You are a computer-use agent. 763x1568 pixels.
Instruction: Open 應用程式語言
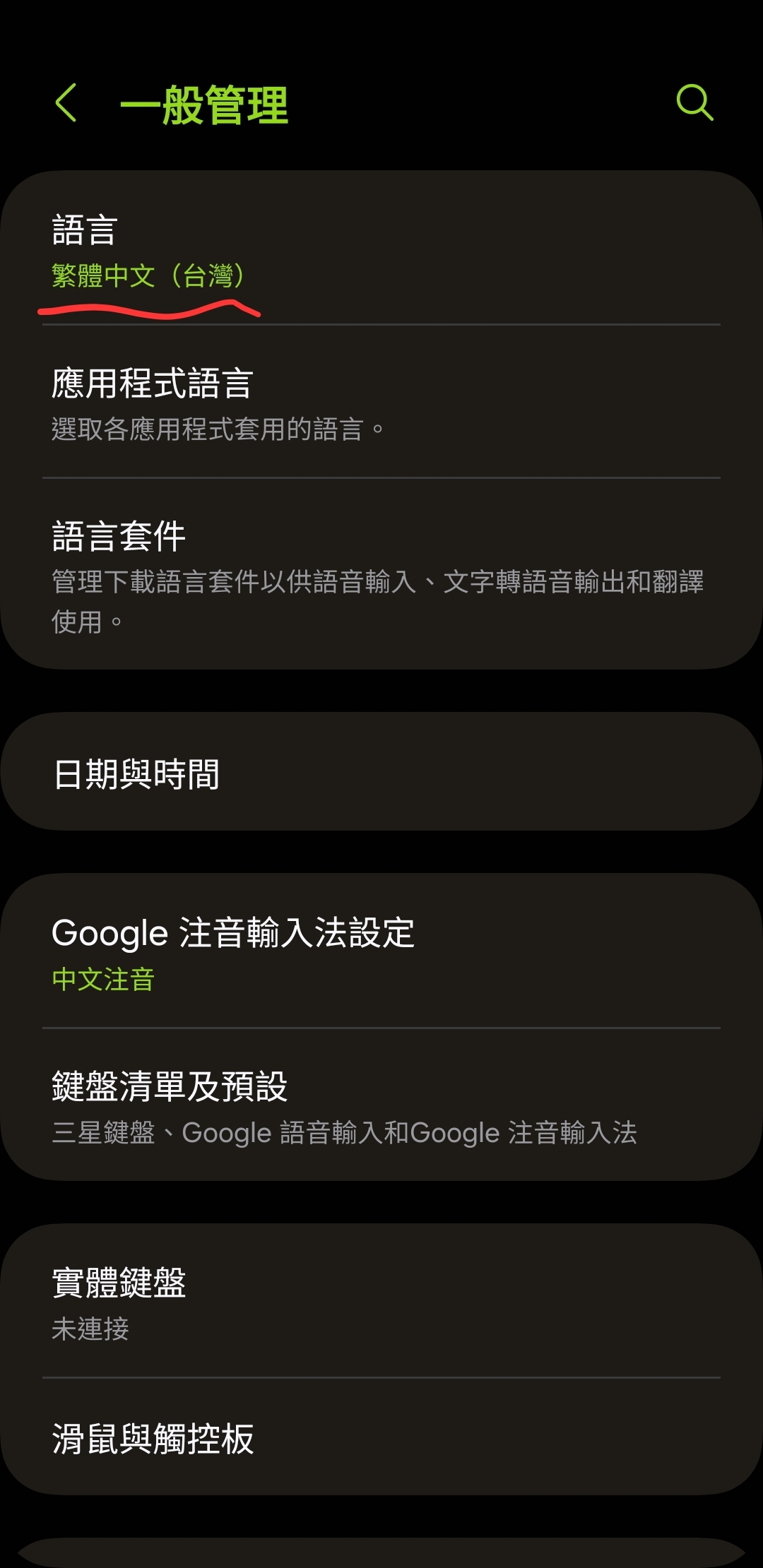(x=381, y=402)
